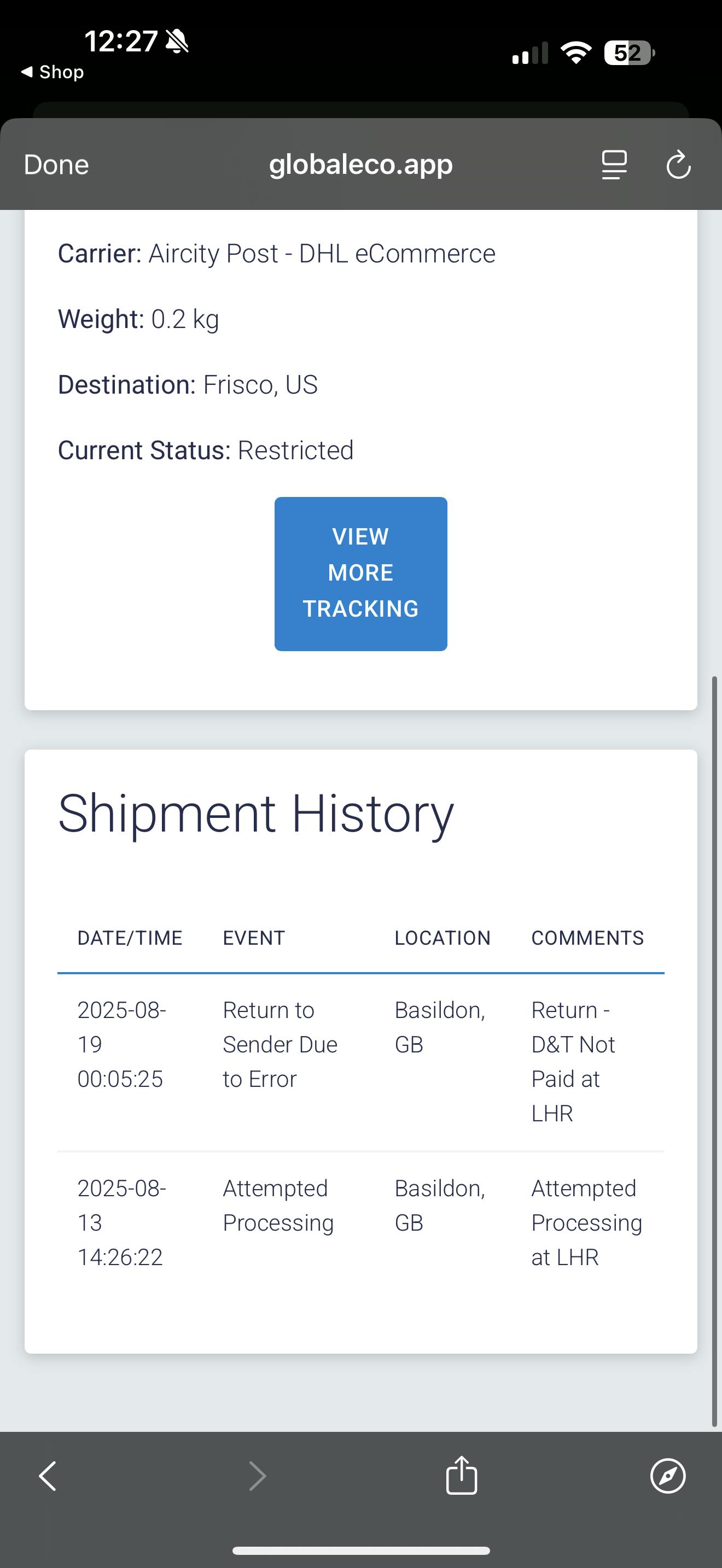Open the reader view icon
The height and width of the screenshot is (1568, 722).
[614, 165]
